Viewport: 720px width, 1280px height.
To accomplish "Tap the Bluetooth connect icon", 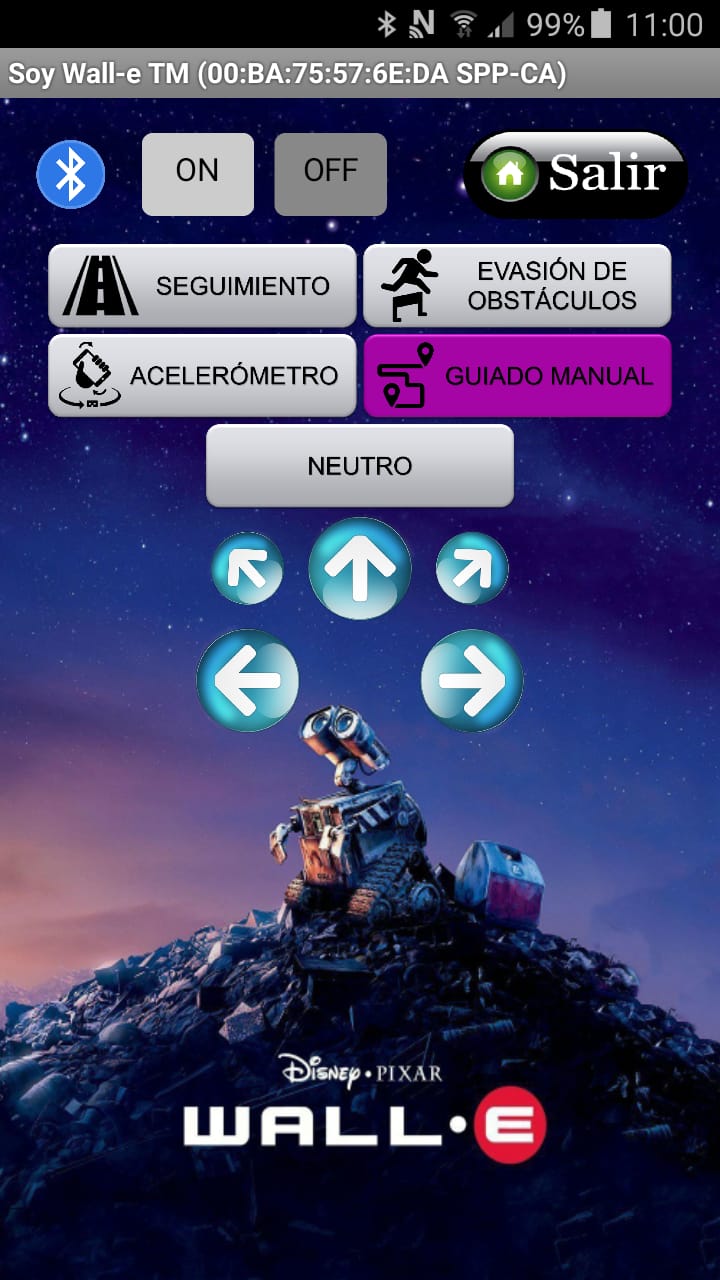I will 71,174.
